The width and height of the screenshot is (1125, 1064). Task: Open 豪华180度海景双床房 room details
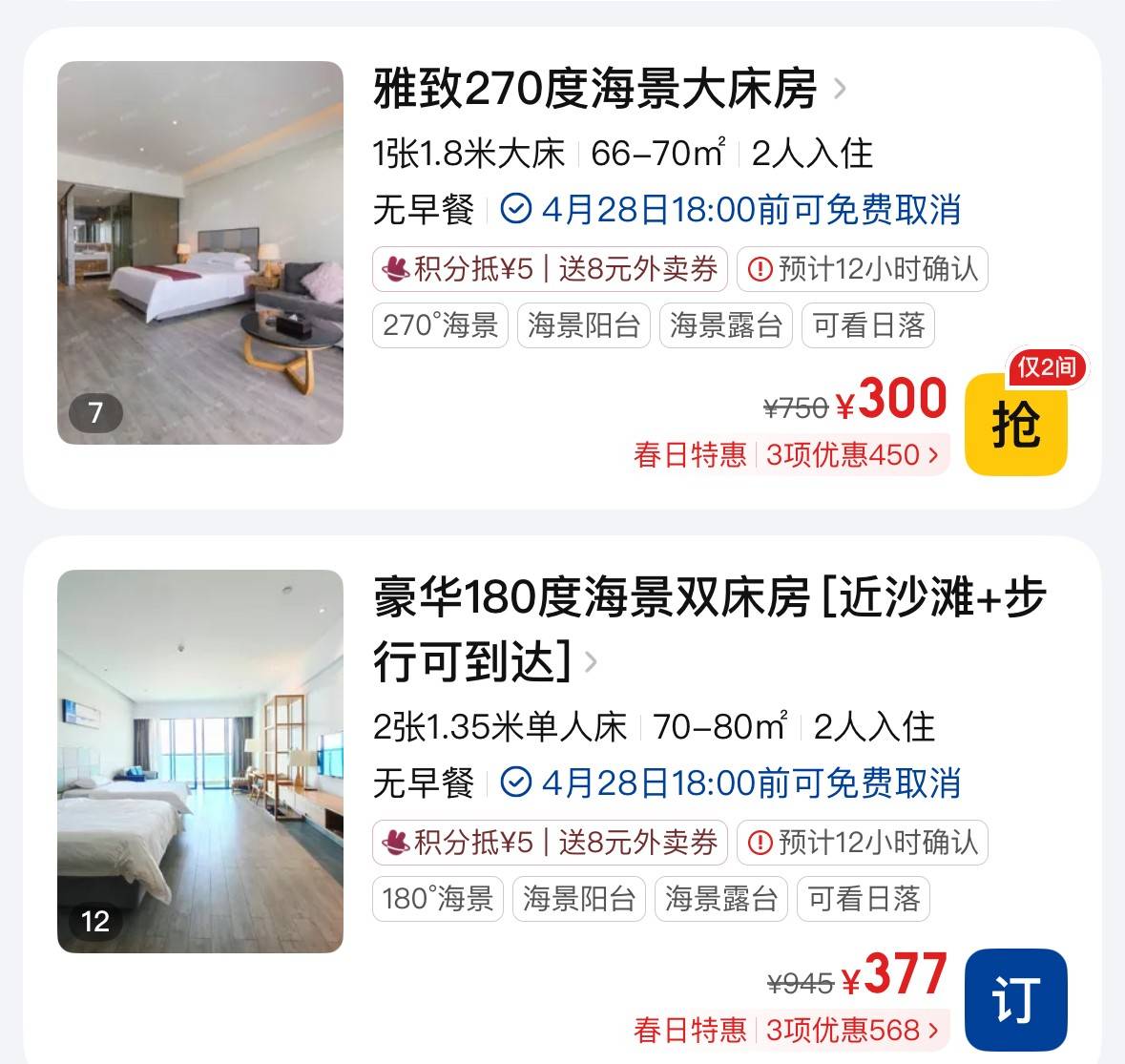(x=708, y=630)
